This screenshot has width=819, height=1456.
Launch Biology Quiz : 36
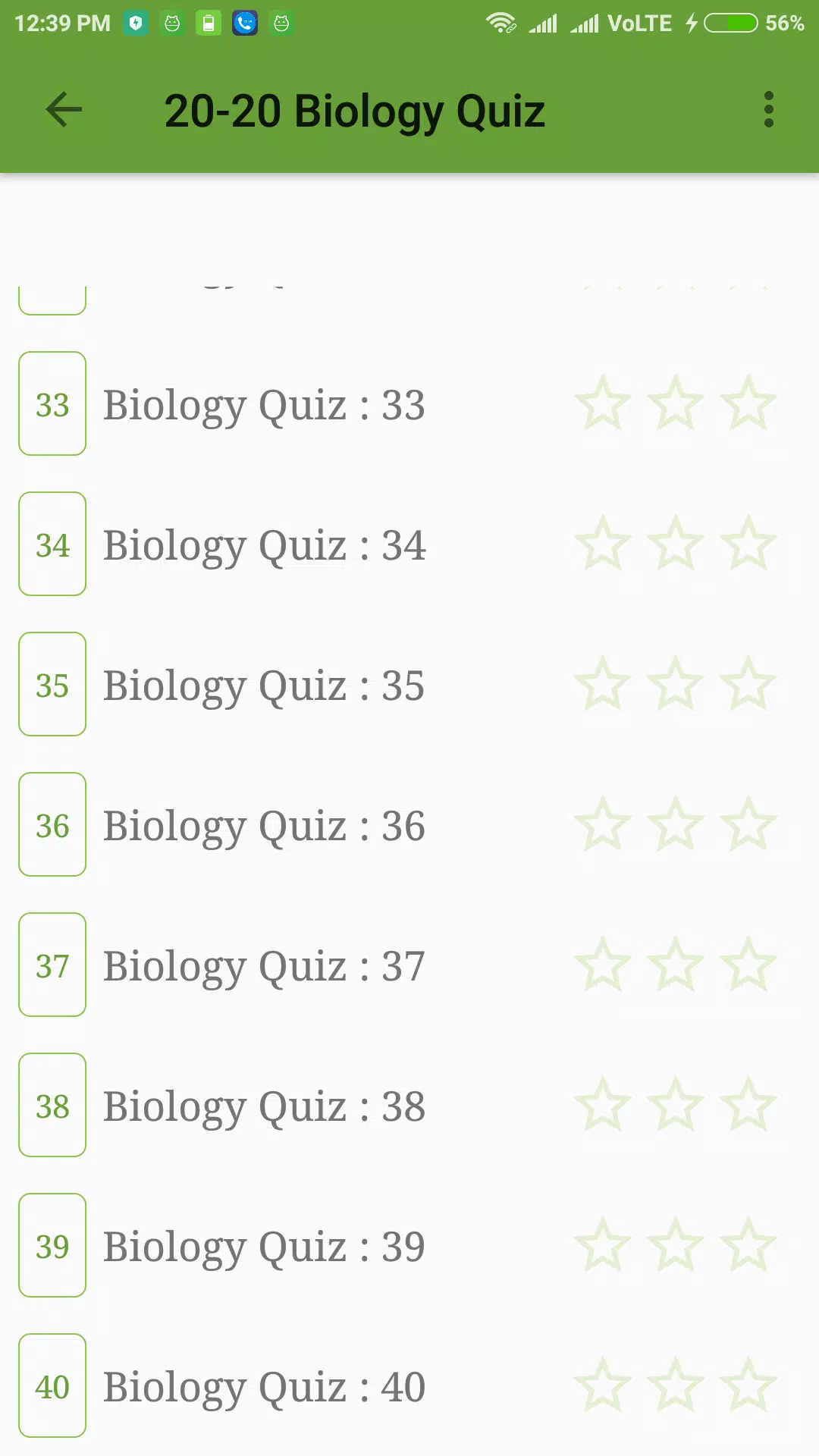pyautogui.click(x=409, y=824)
